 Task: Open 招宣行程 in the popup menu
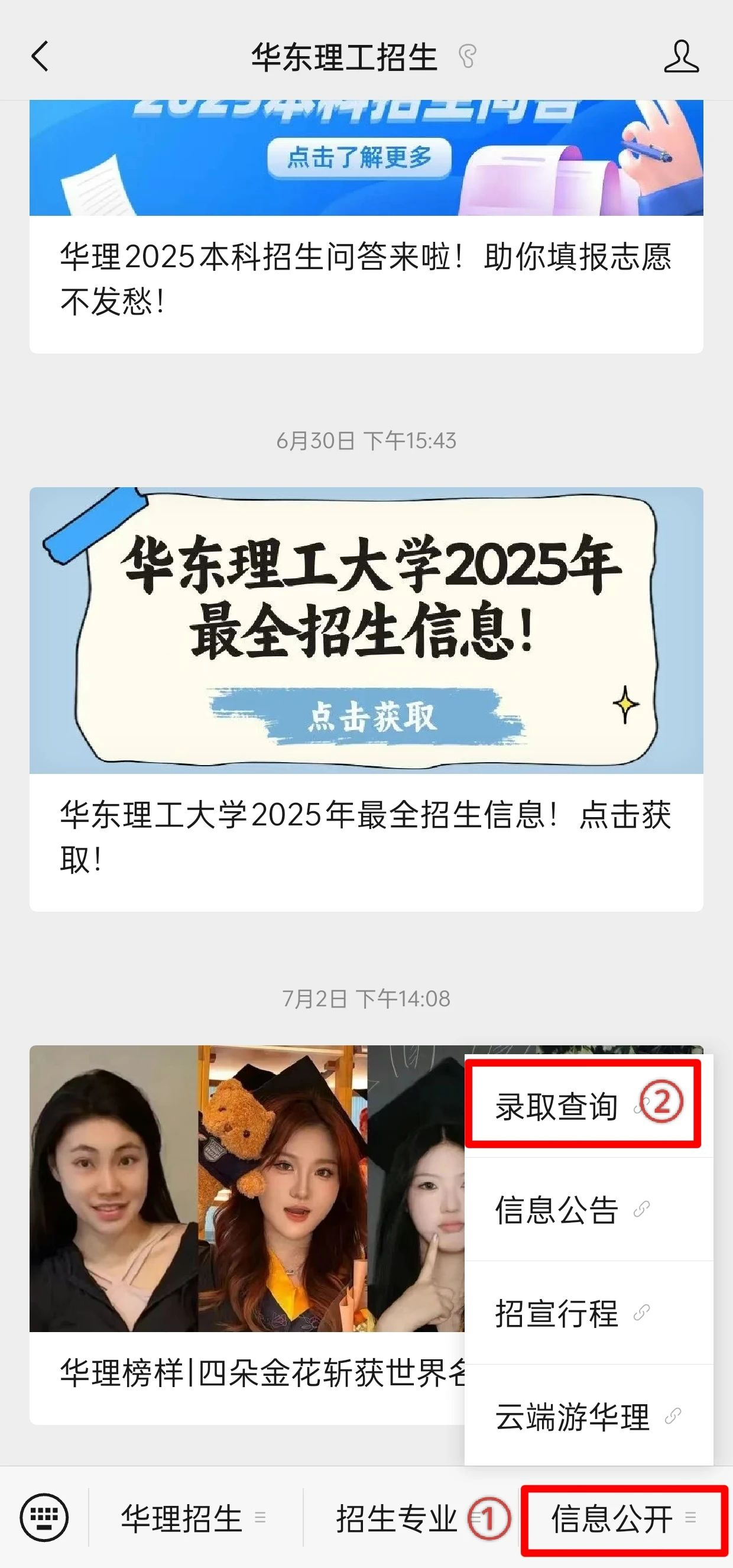(588, 1313)
